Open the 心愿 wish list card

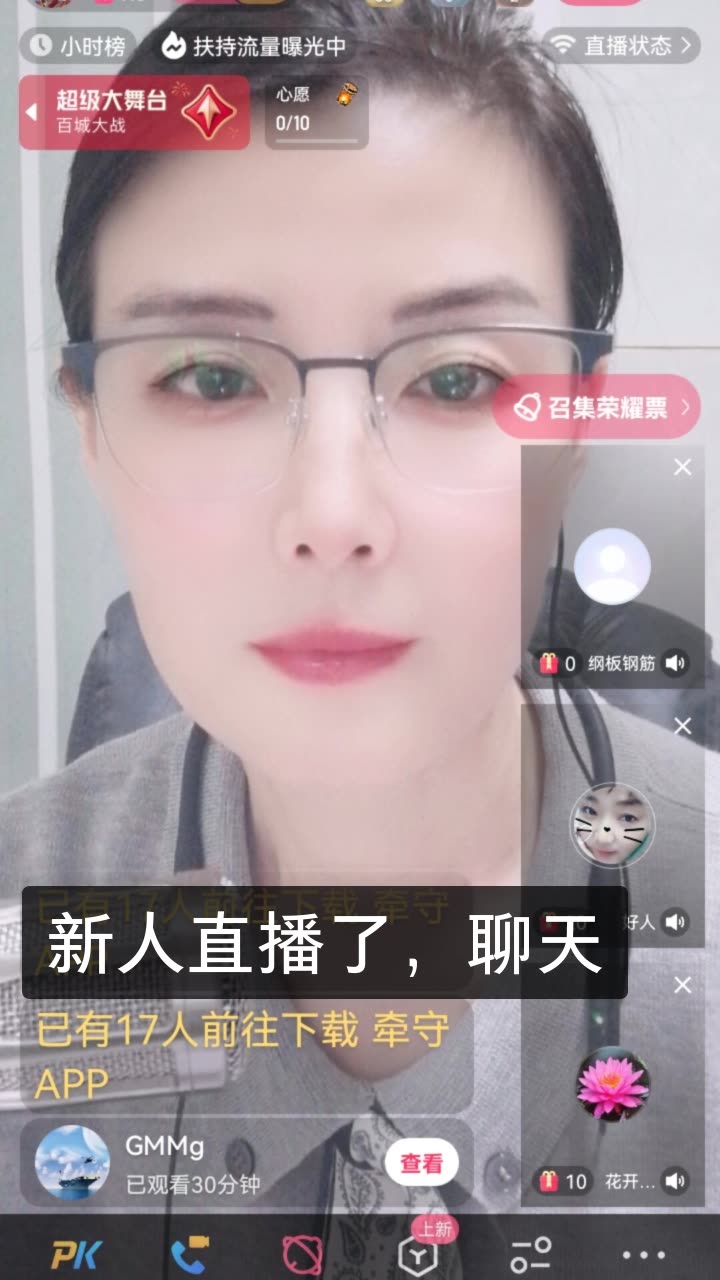pyautogui.click(x=316, y=112)
